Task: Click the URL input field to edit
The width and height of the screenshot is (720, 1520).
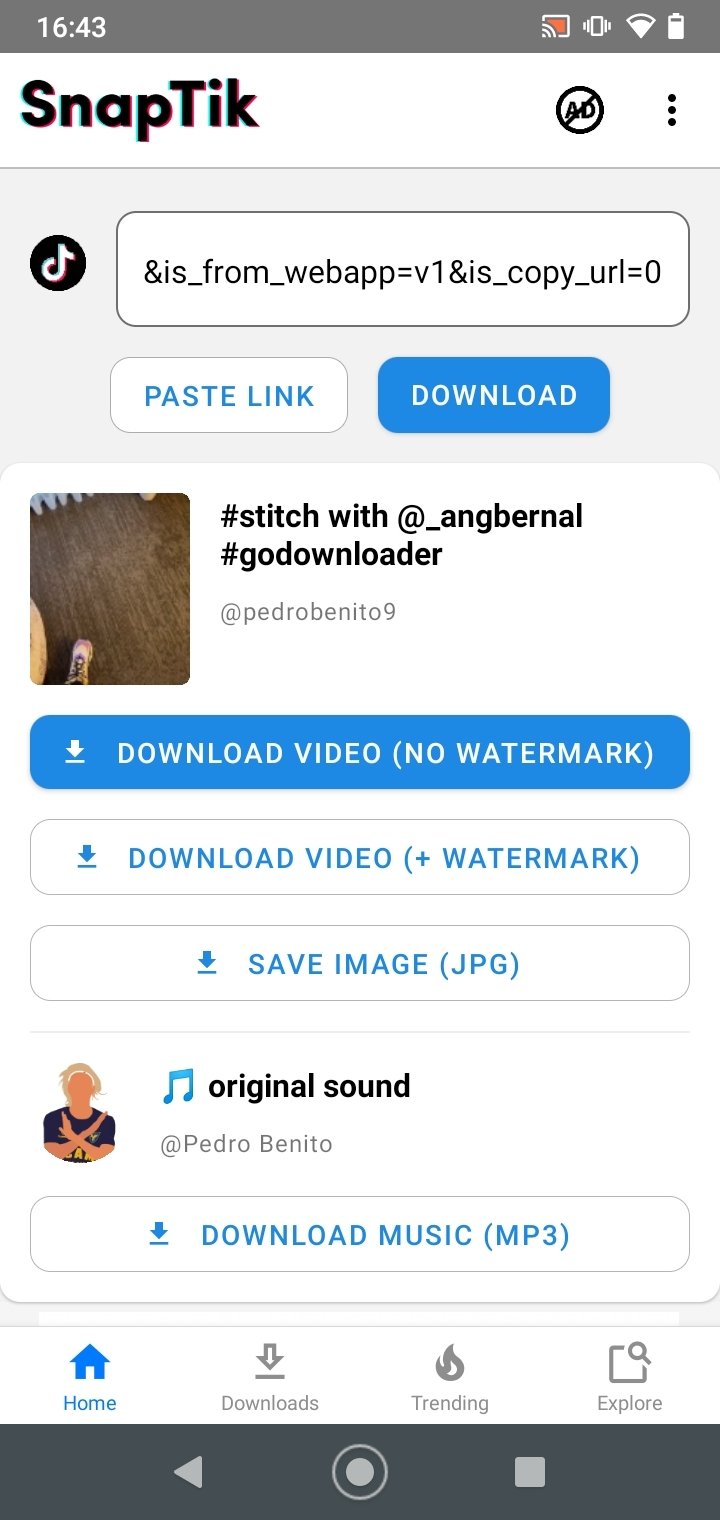Action: click(x=403, y=269)
